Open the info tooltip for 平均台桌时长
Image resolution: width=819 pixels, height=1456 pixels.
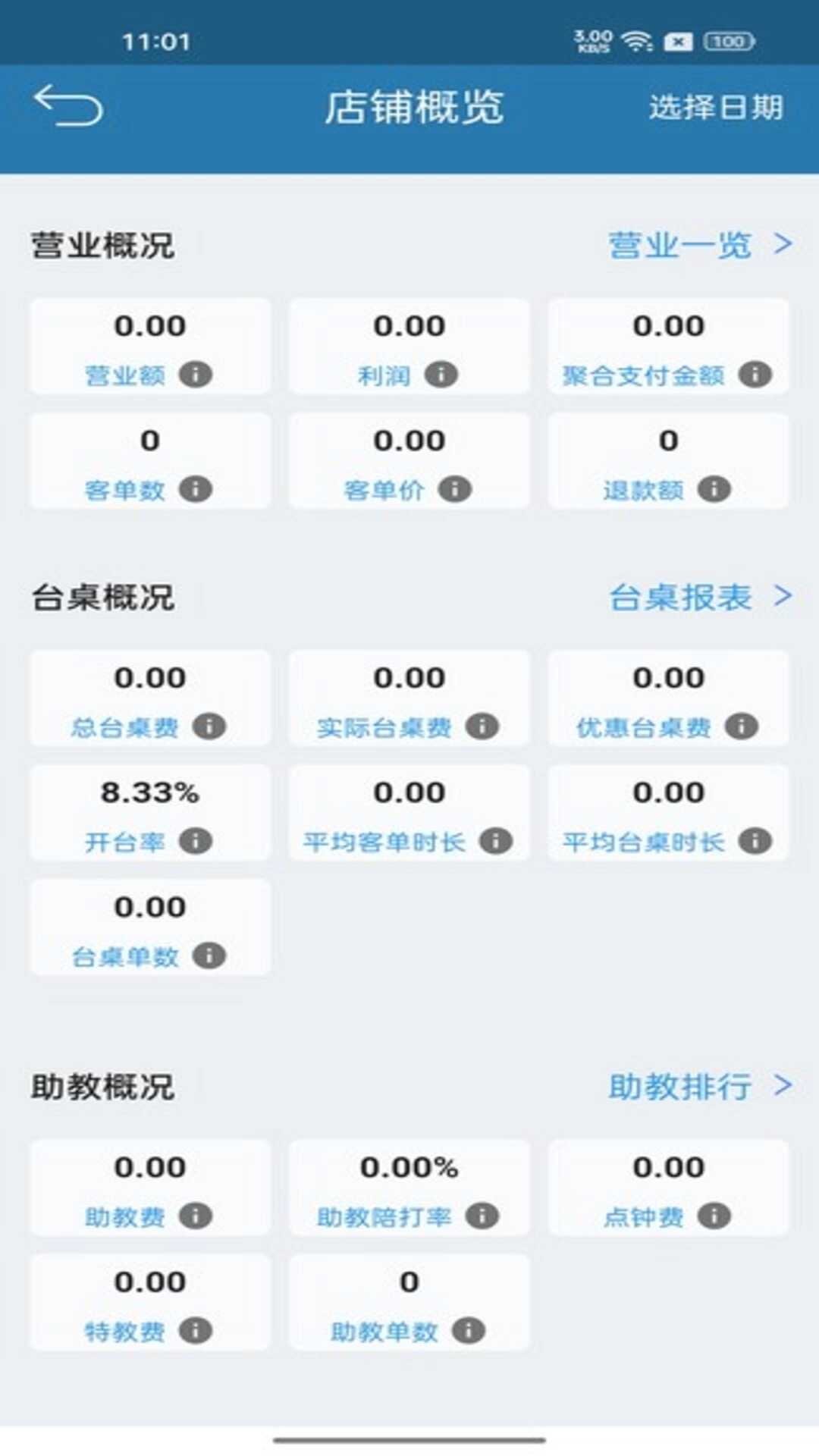pyautogui.click(x=755, y=841)
